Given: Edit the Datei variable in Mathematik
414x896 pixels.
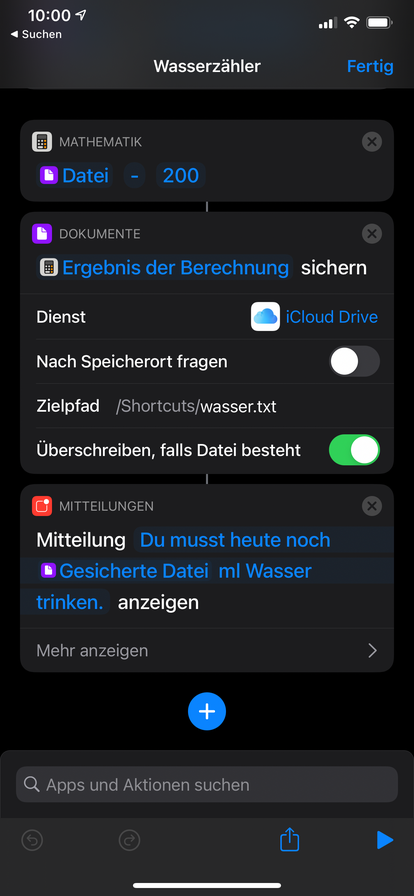Looking at the screenshot, I should (x=75, y=175).
